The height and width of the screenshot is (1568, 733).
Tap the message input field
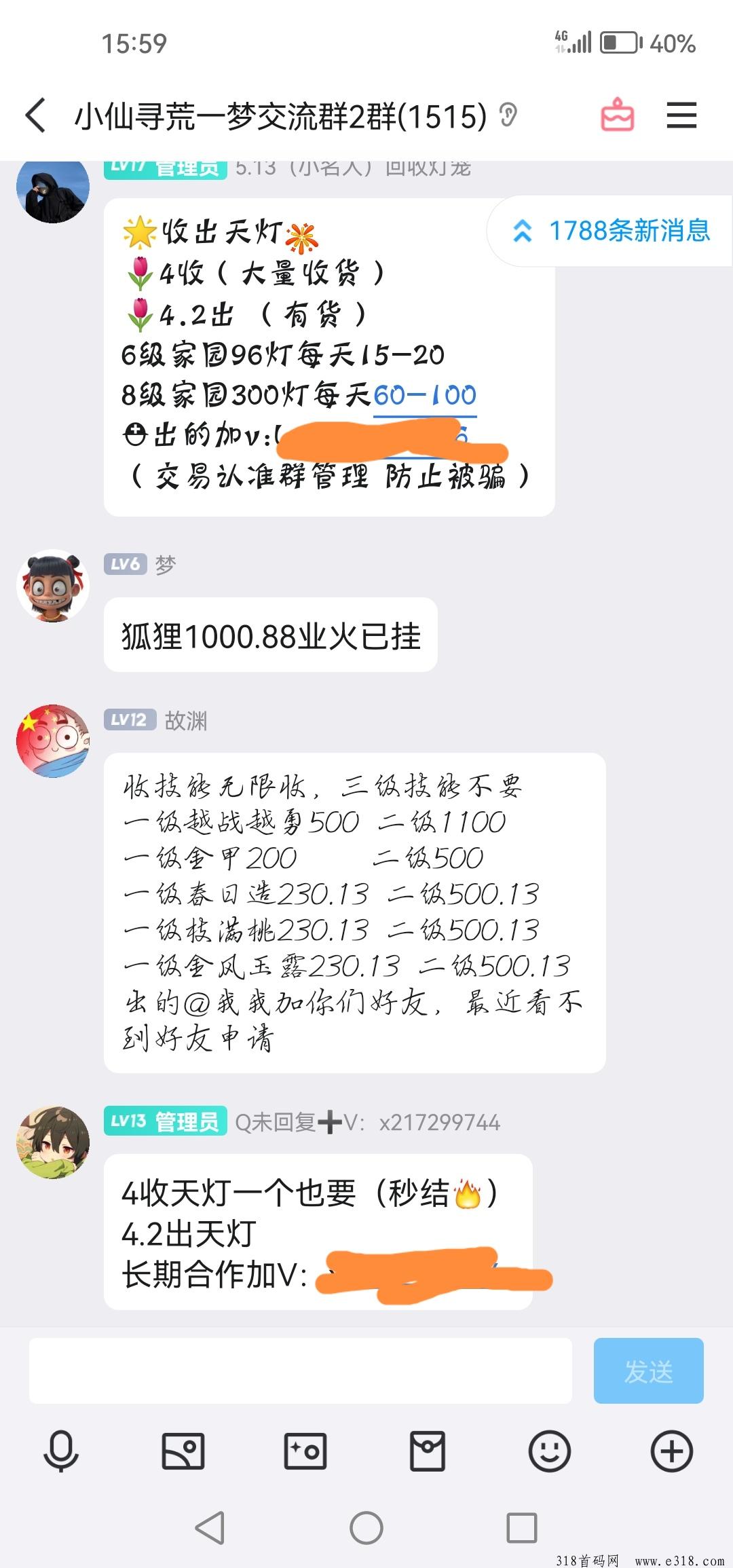[300, 1370]
